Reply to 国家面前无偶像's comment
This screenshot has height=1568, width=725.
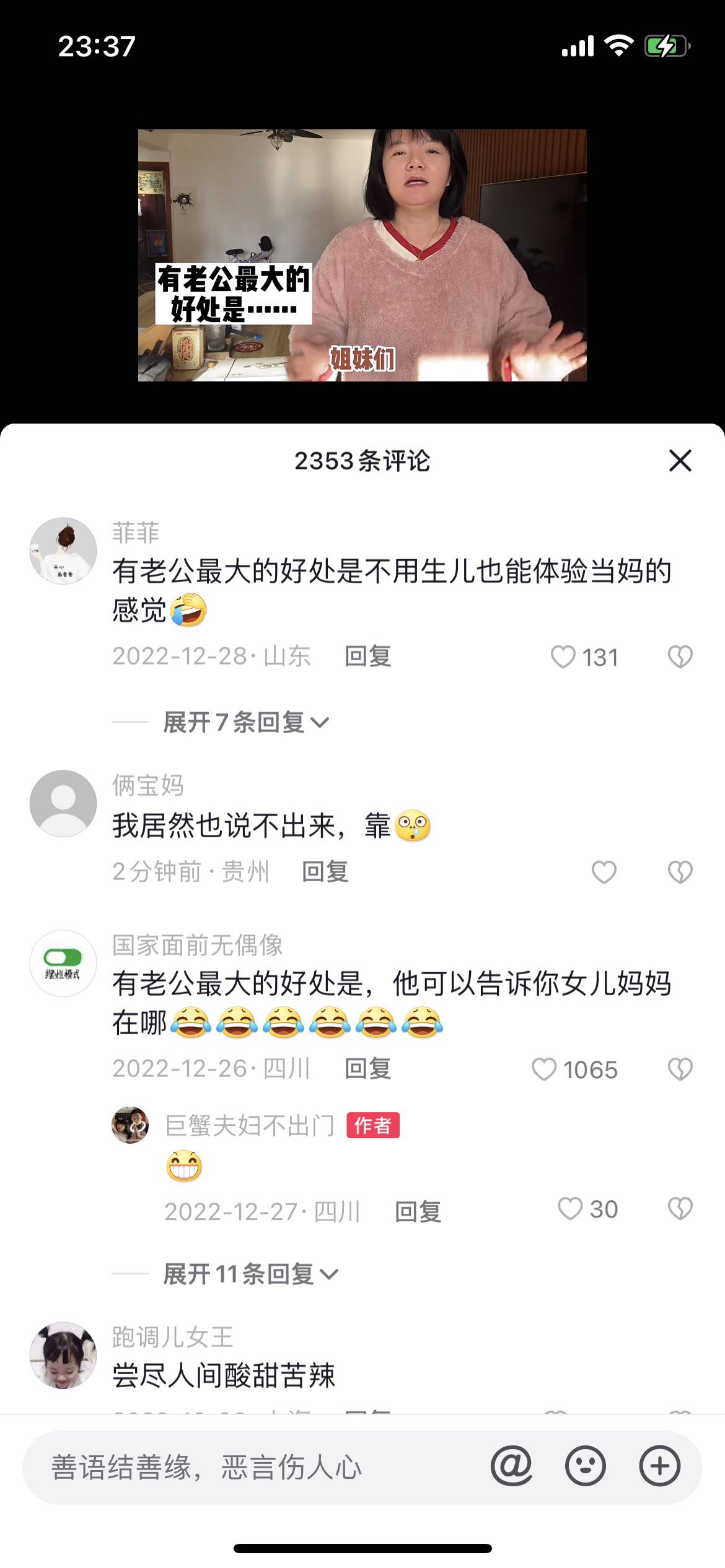[367, 1069]
